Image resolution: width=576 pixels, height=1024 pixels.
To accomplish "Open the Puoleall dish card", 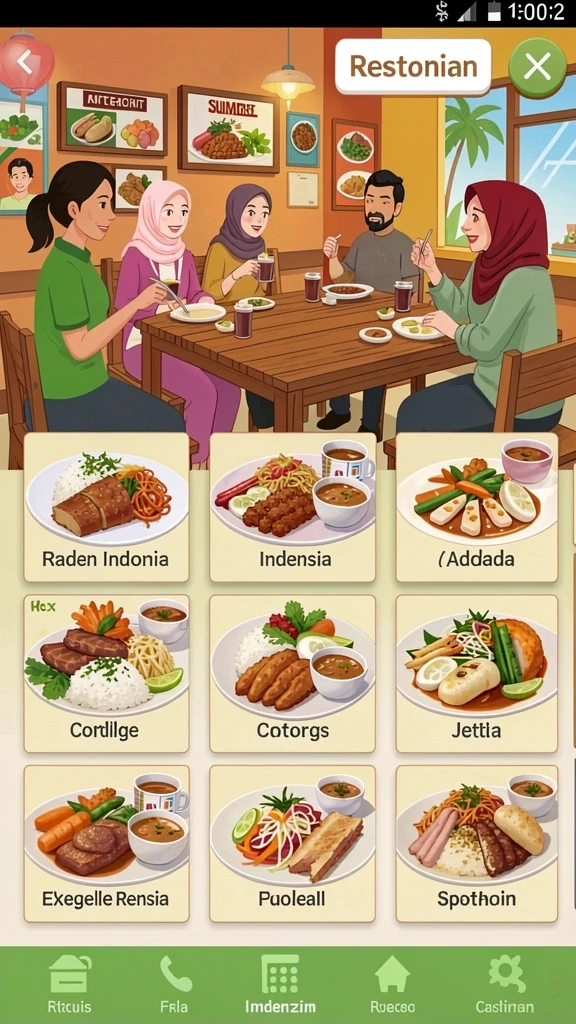I will (x=293, y=844).
